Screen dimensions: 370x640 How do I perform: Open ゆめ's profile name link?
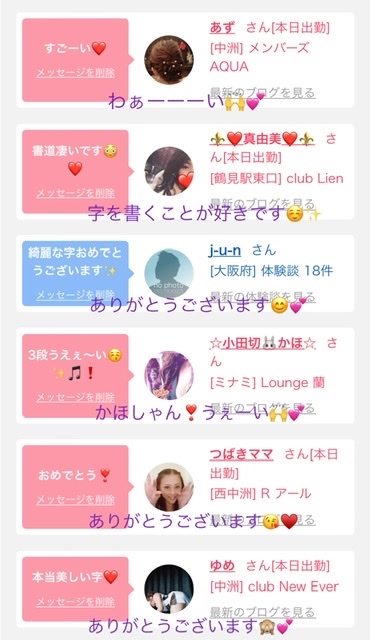tap(222, 566)
